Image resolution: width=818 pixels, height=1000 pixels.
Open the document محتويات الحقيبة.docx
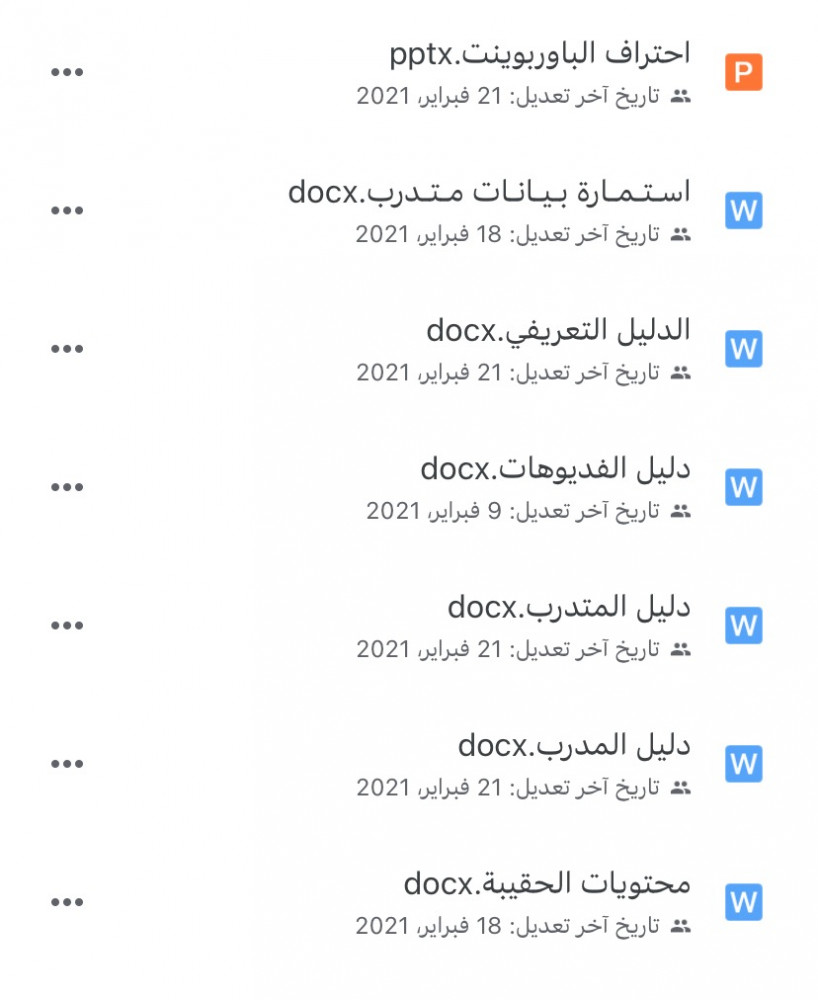[x=547, y=884]
